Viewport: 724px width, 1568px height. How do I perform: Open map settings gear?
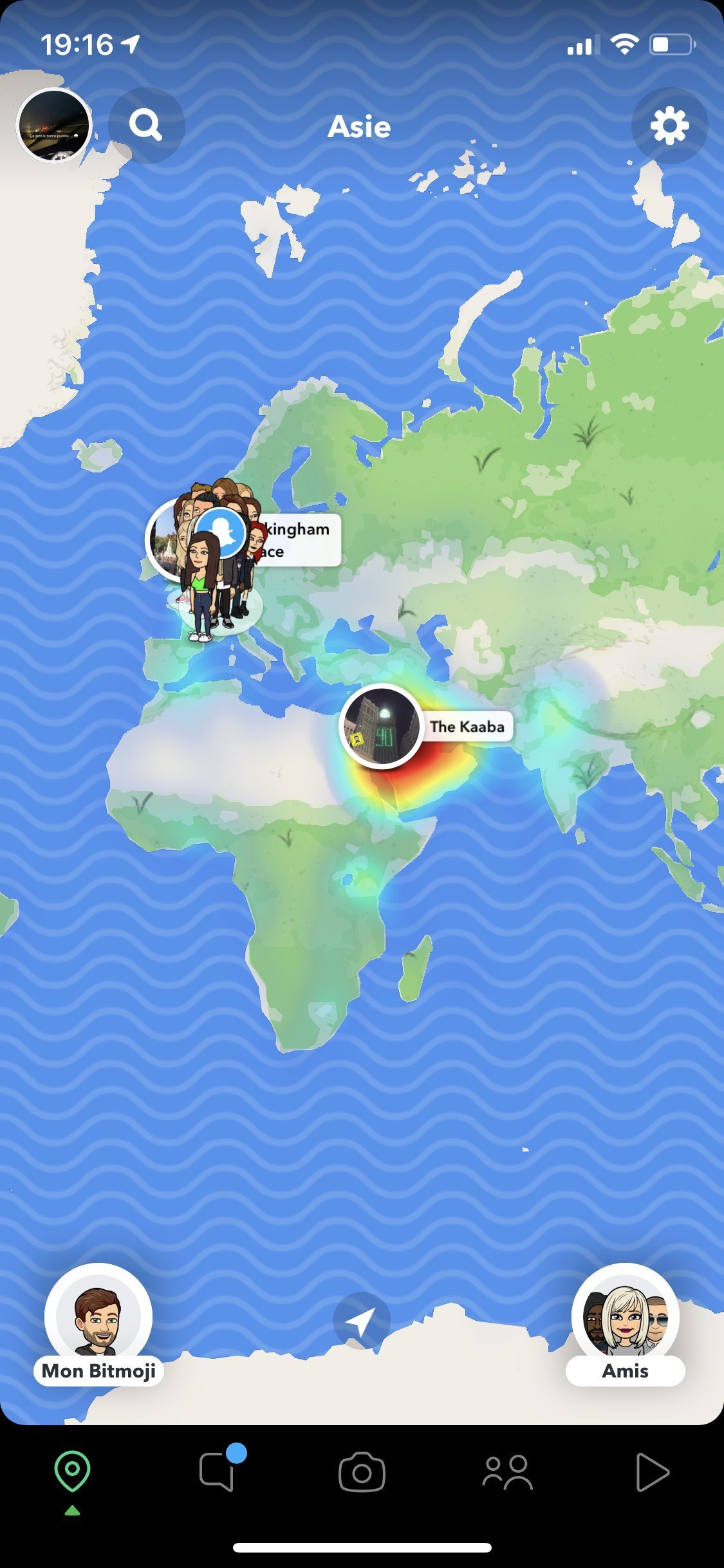pyautogui.click(x=670, y=126)
